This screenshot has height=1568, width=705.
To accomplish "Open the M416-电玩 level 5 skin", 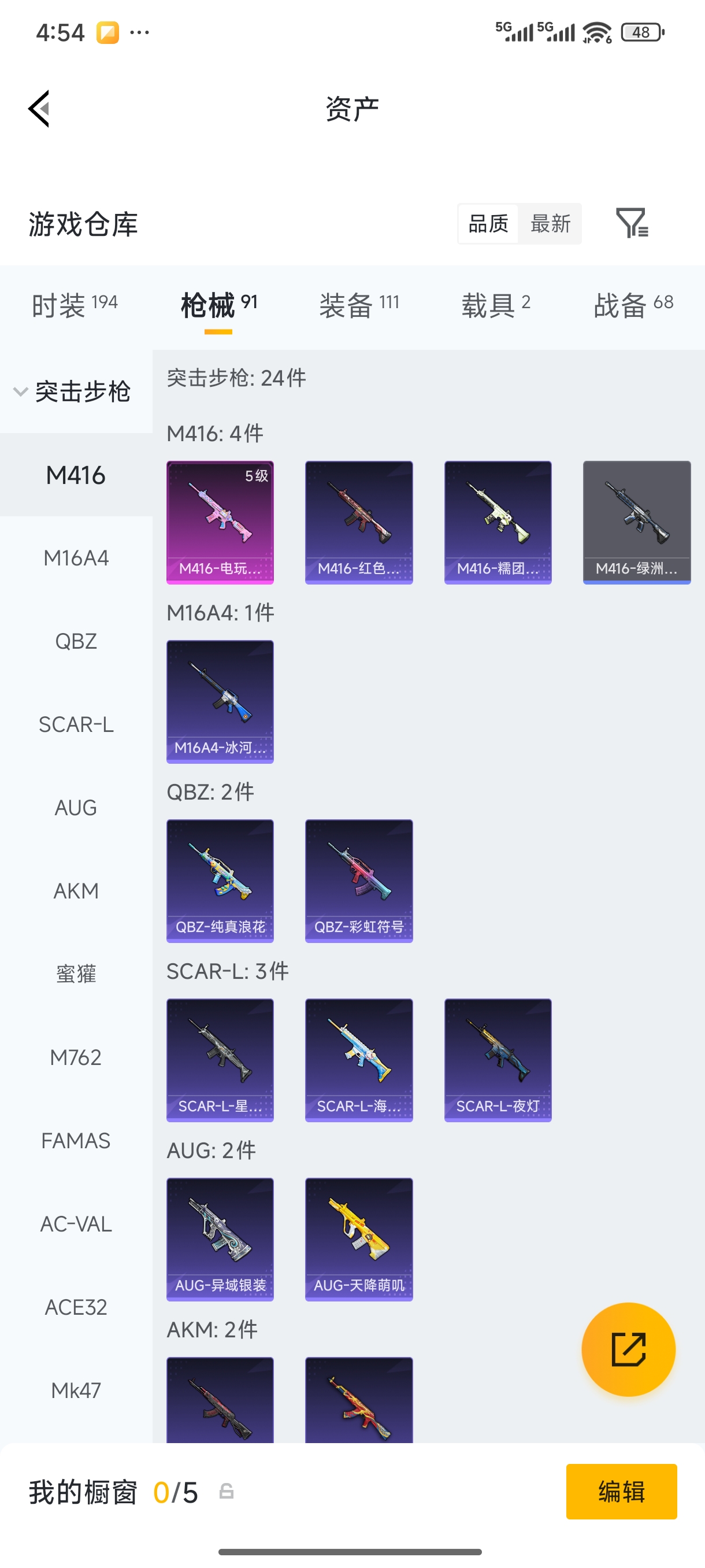I will 220,522.
